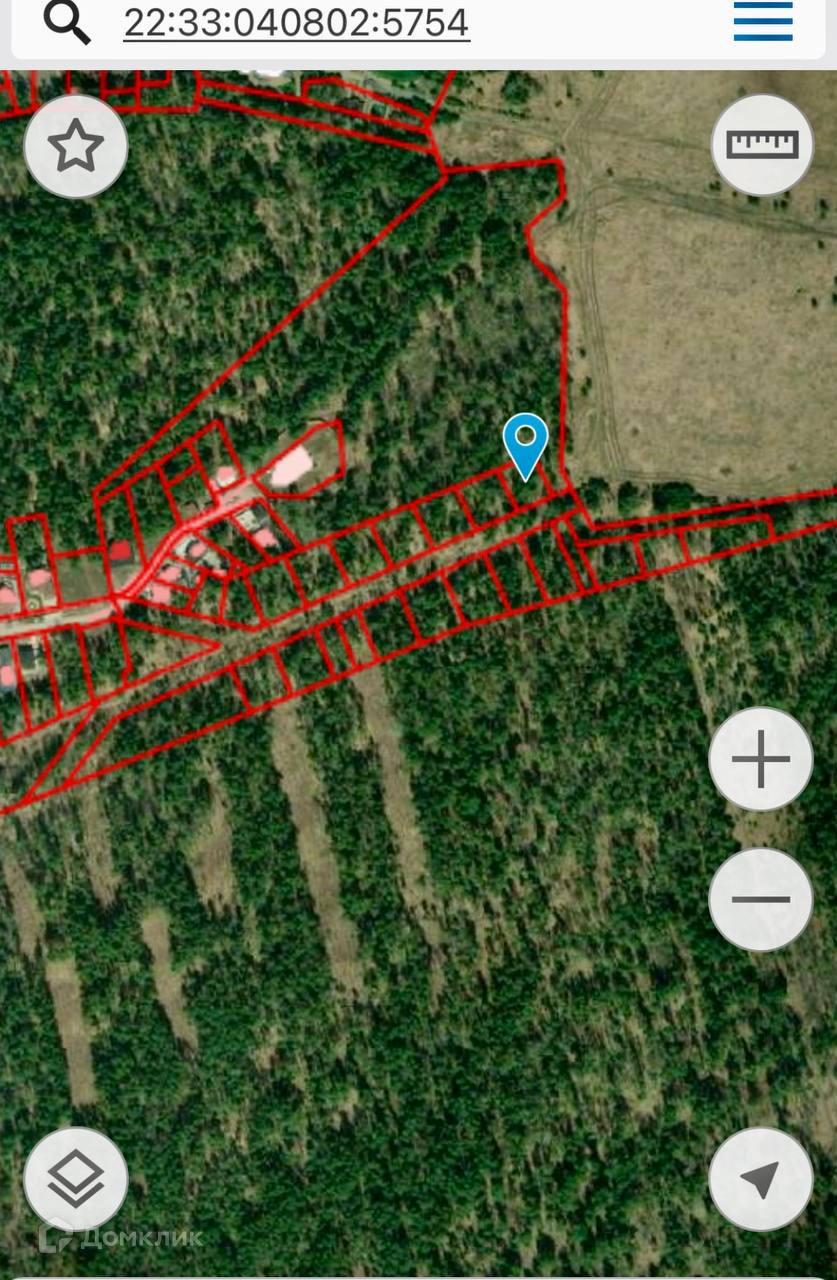The width and height of the screenshot is (837, 1280).
Task: Zoom out of the map
Action: (x=760, y=899)
